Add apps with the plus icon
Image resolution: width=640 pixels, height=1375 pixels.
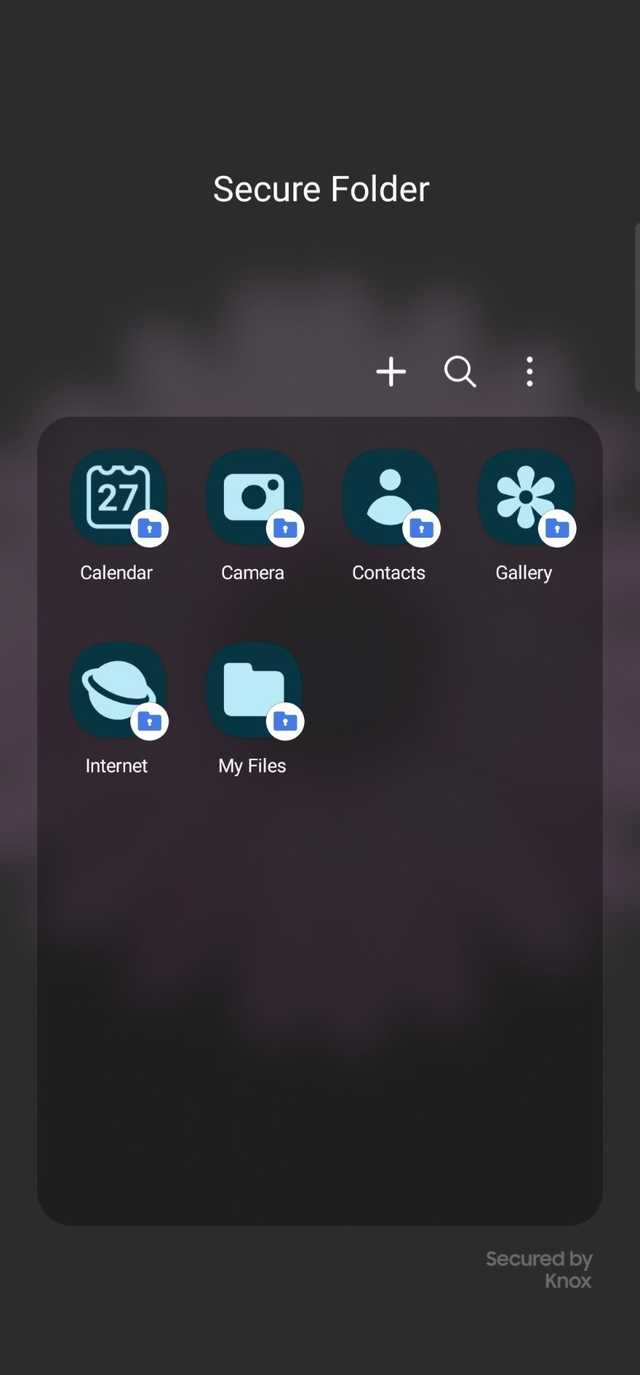pyautogui.click(x=391, y=372)
